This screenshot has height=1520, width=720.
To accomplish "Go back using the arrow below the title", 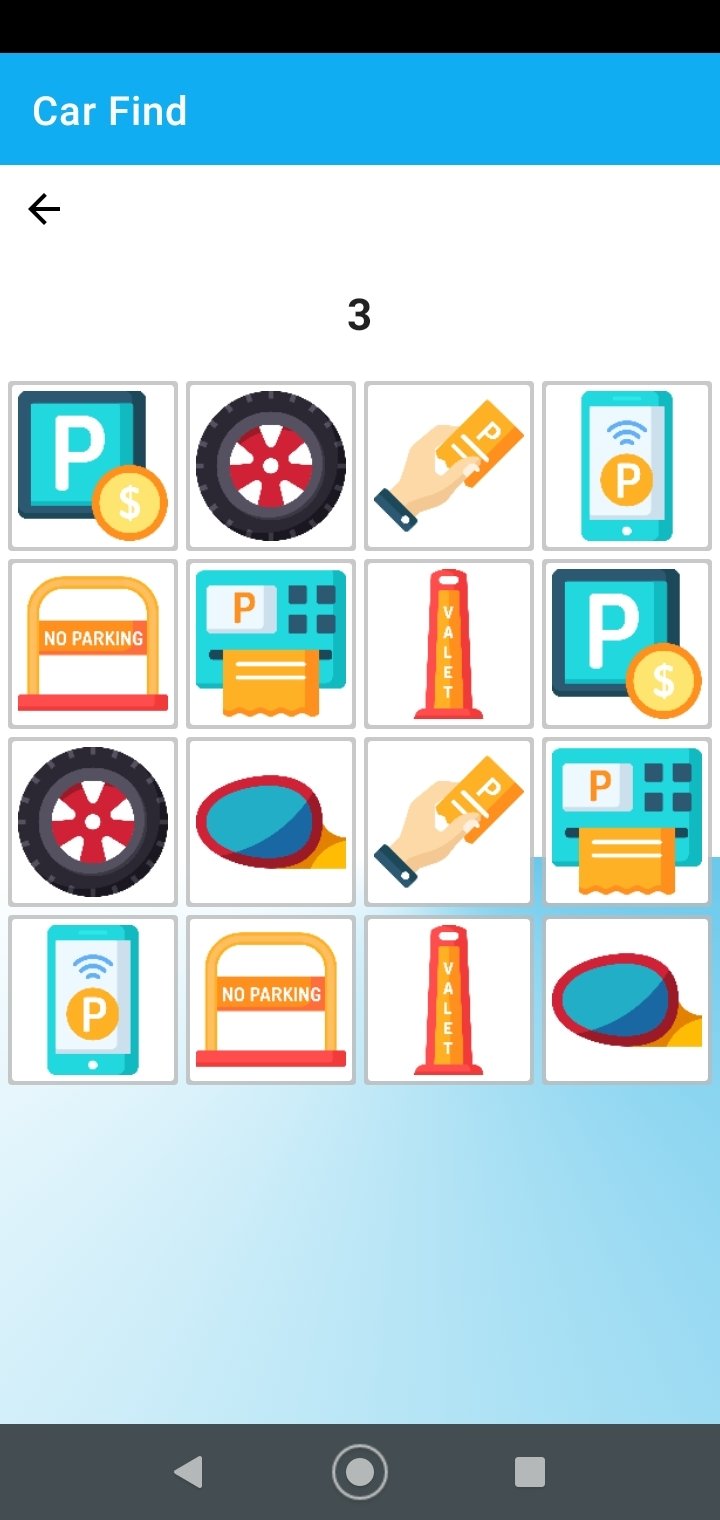I will [x=44, y=209].
